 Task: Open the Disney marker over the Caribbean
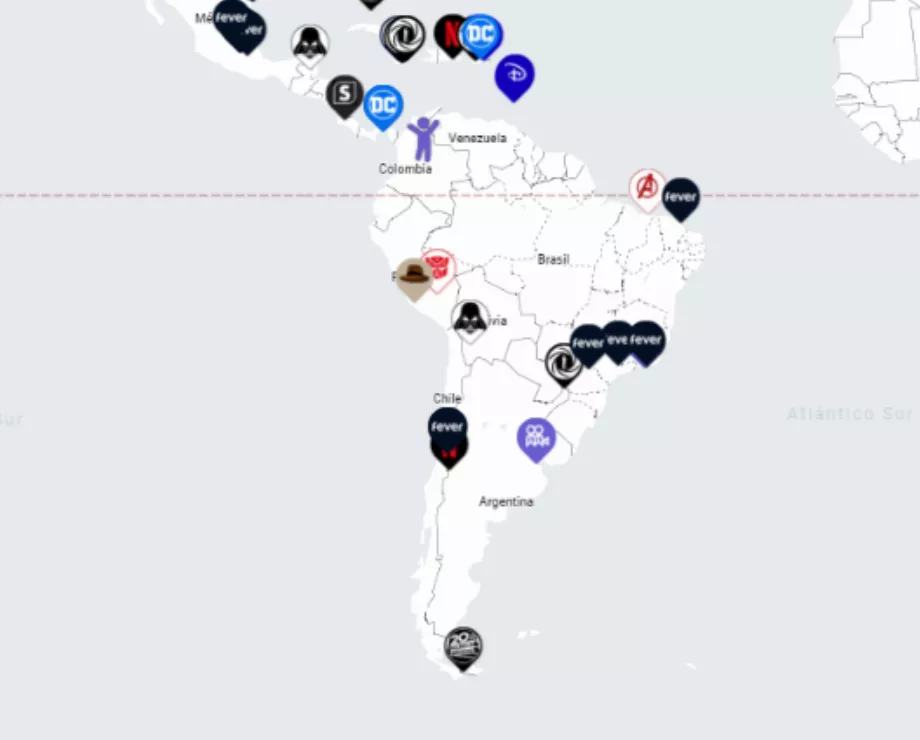click(x=515, y=75)
